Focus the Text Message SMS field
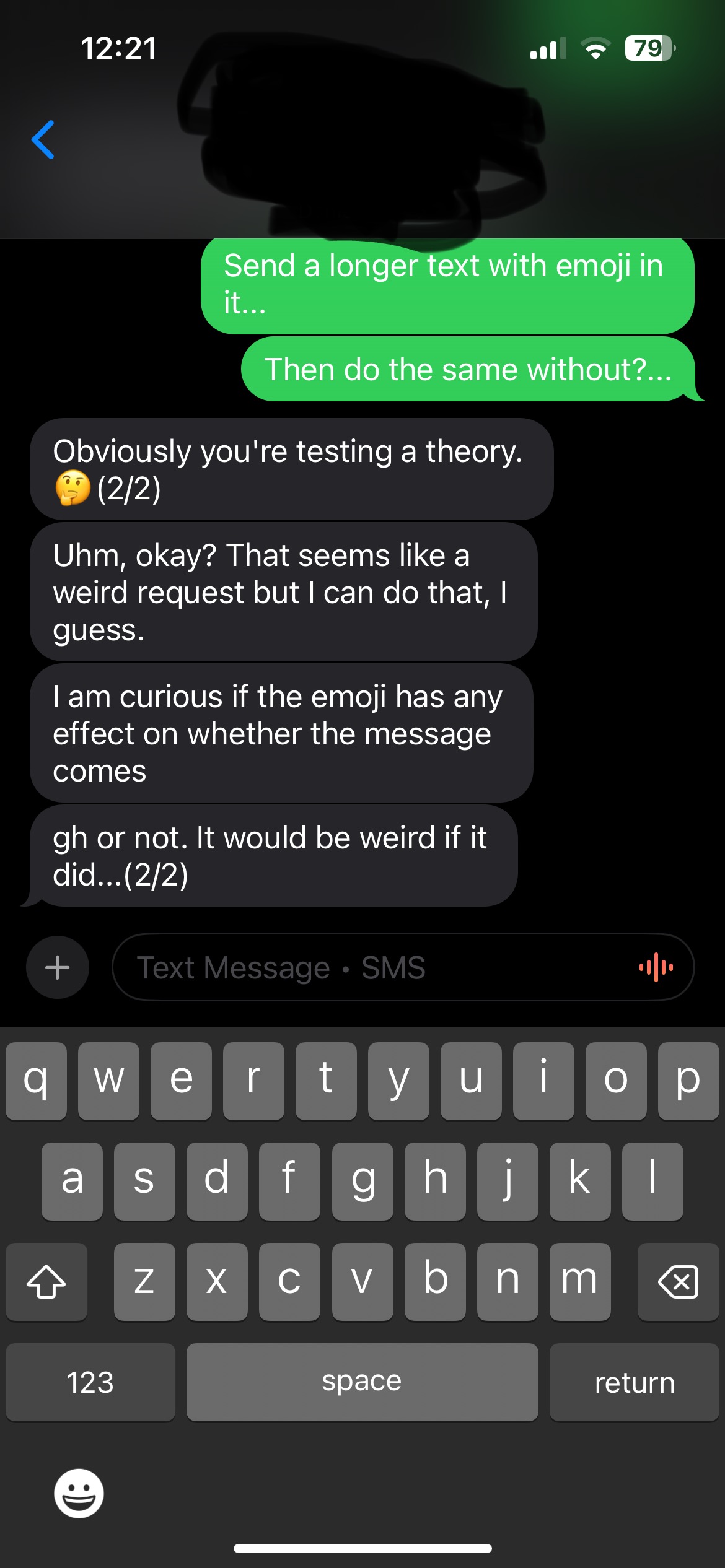725x1568 pixels. click(x=372, y=967)
